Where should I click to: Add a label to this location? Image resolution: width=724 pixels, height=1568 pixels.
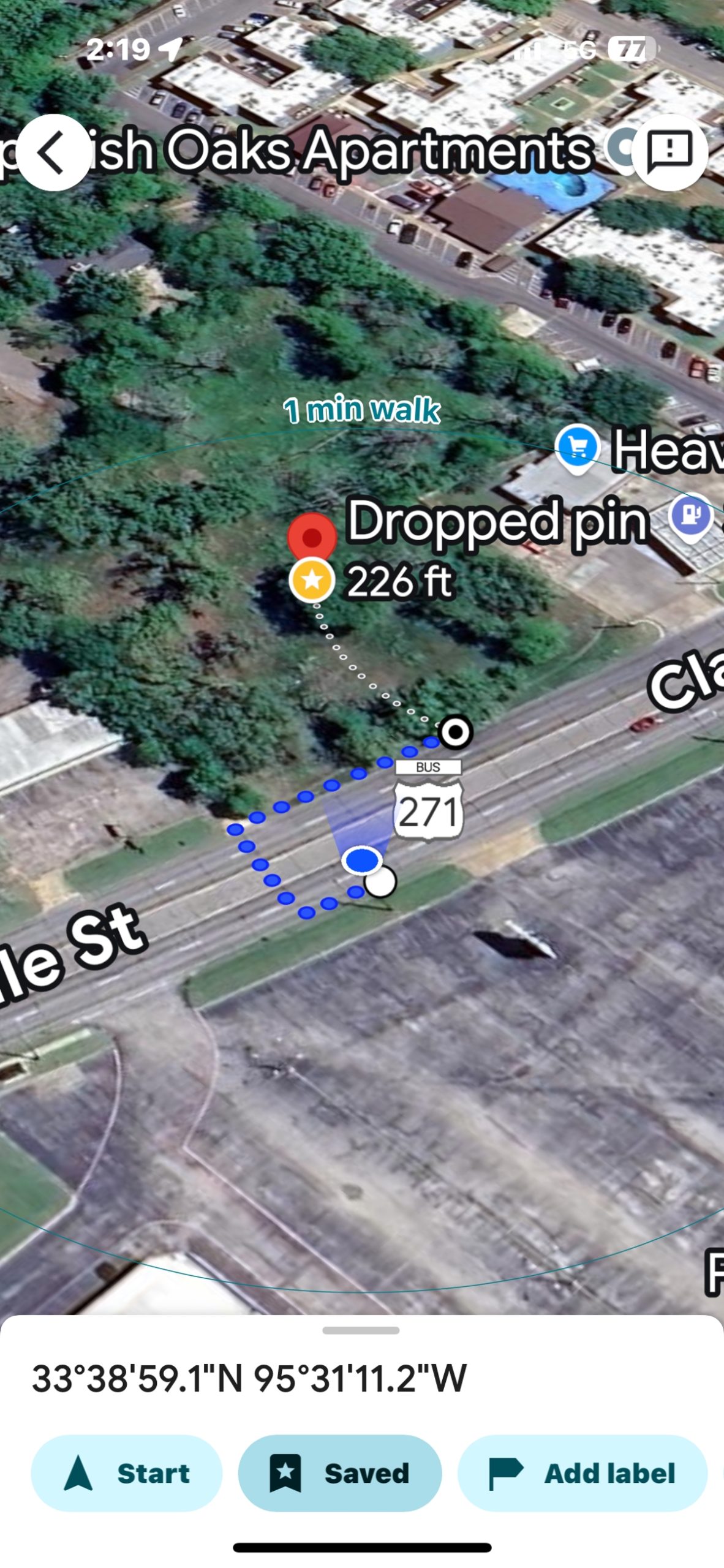coord(582,1472)
